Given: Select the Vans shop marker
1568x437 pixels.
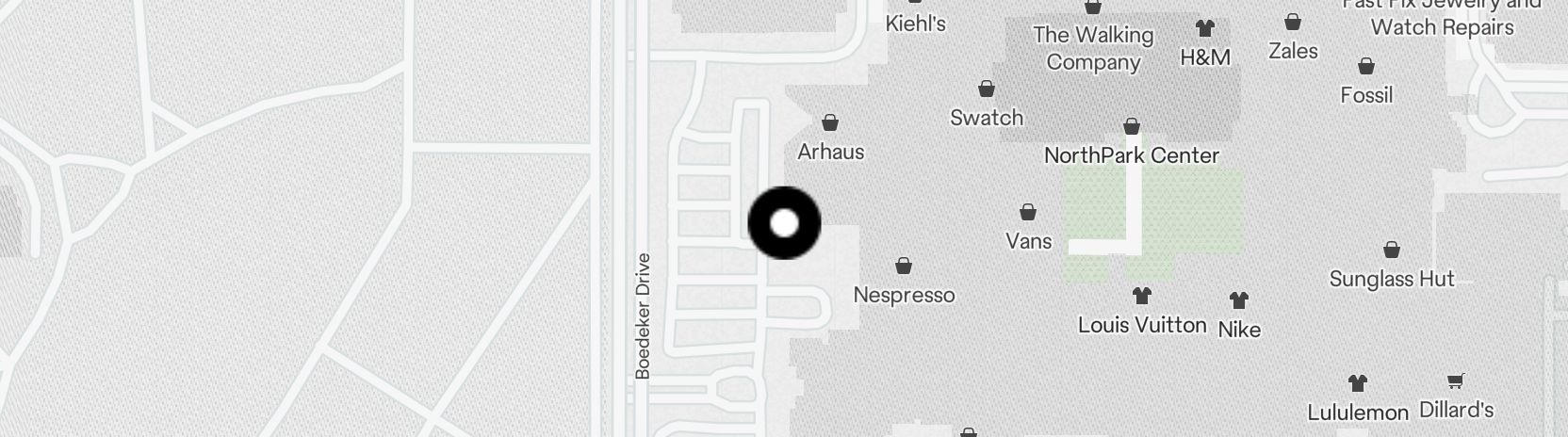Looking at the screenshot, I should click(x=1028, y=213).
